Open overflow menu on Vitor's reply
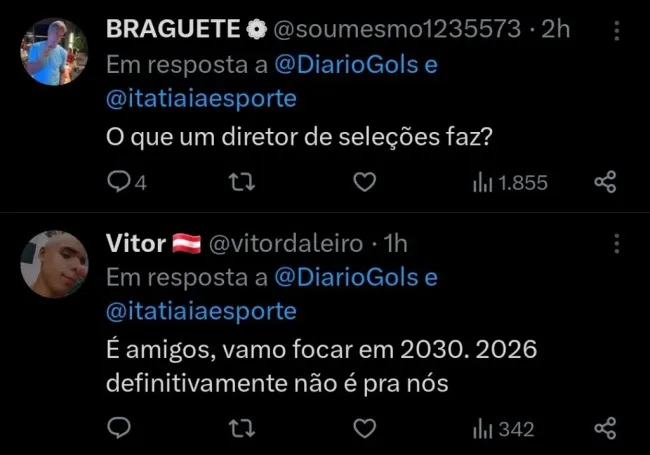Image resolution: width=650 pixels, height=455 pixels. [616, 244]
